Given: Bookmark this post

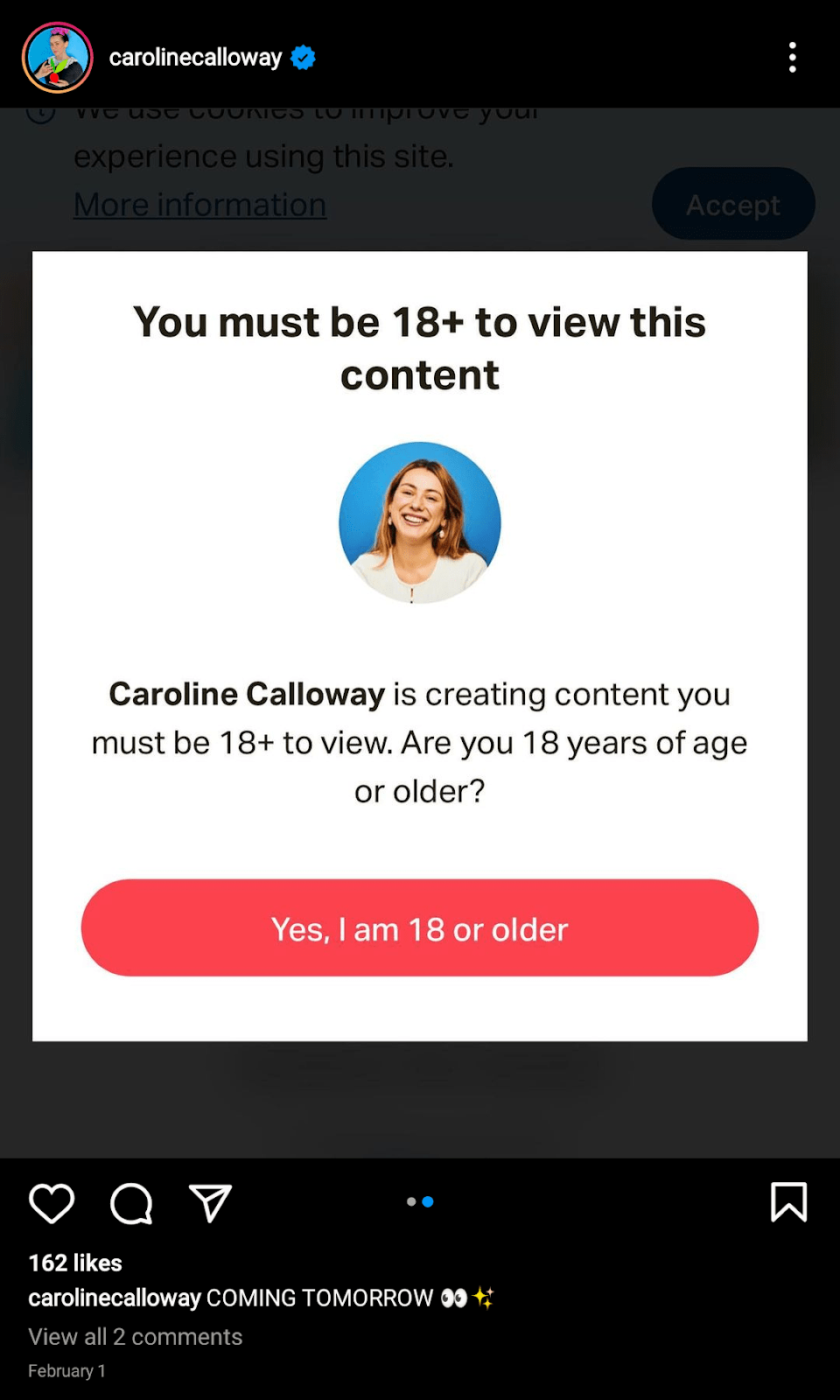Looking at the screenshot, I should click(788, 1202).
